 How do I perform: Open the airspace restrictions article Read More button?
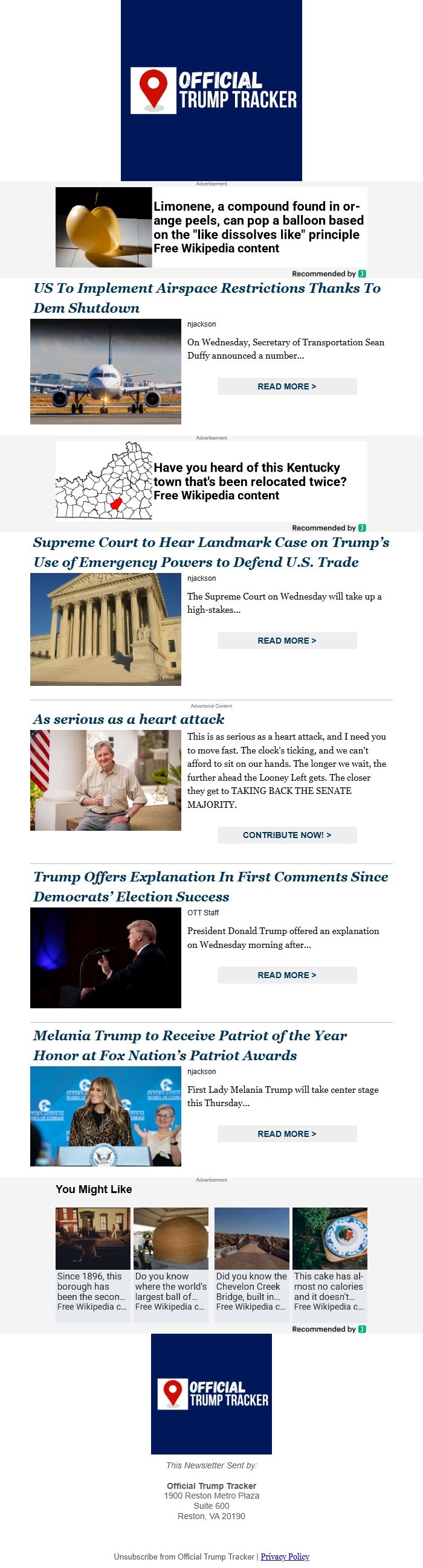286,386
